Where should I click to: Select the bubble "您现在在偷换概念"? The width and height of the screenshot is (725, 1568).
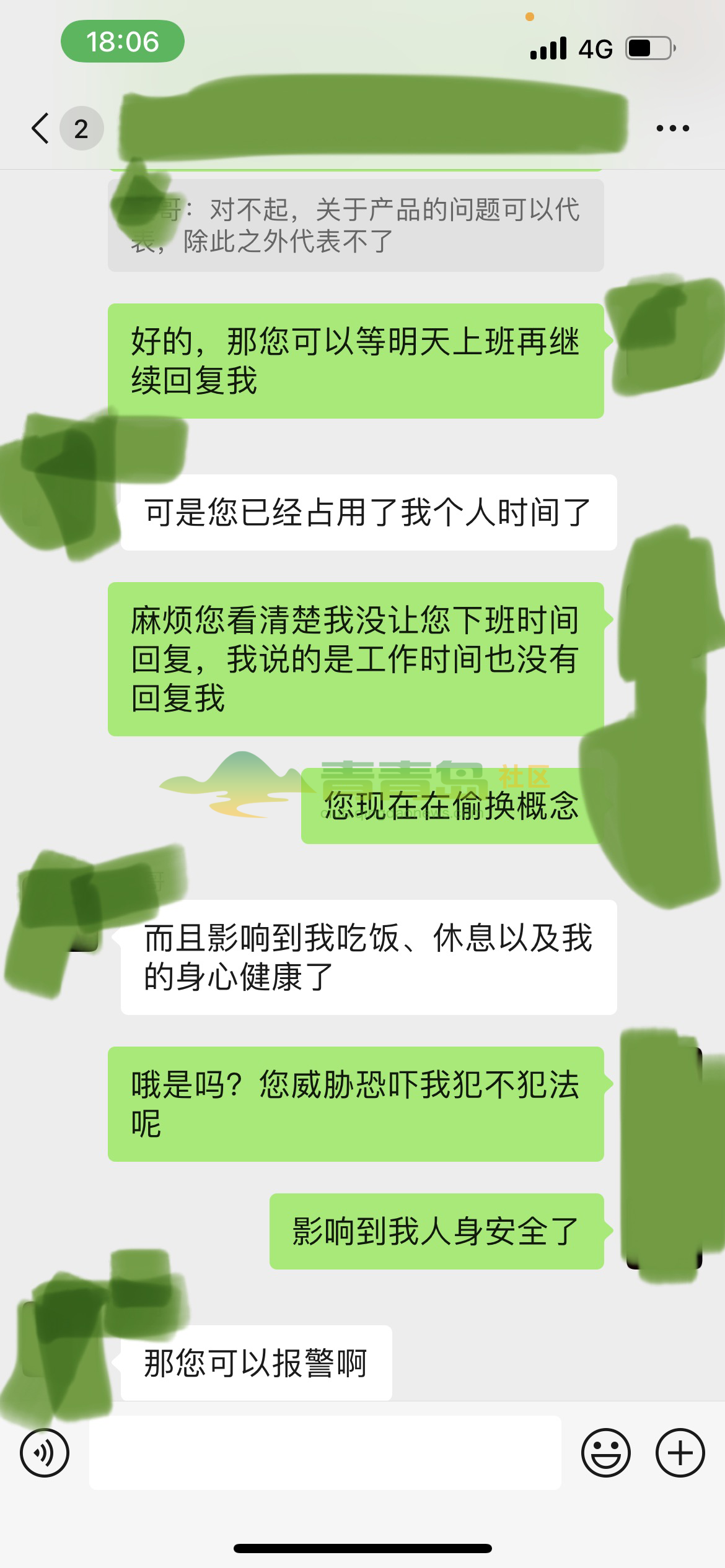tap(452, 808)
